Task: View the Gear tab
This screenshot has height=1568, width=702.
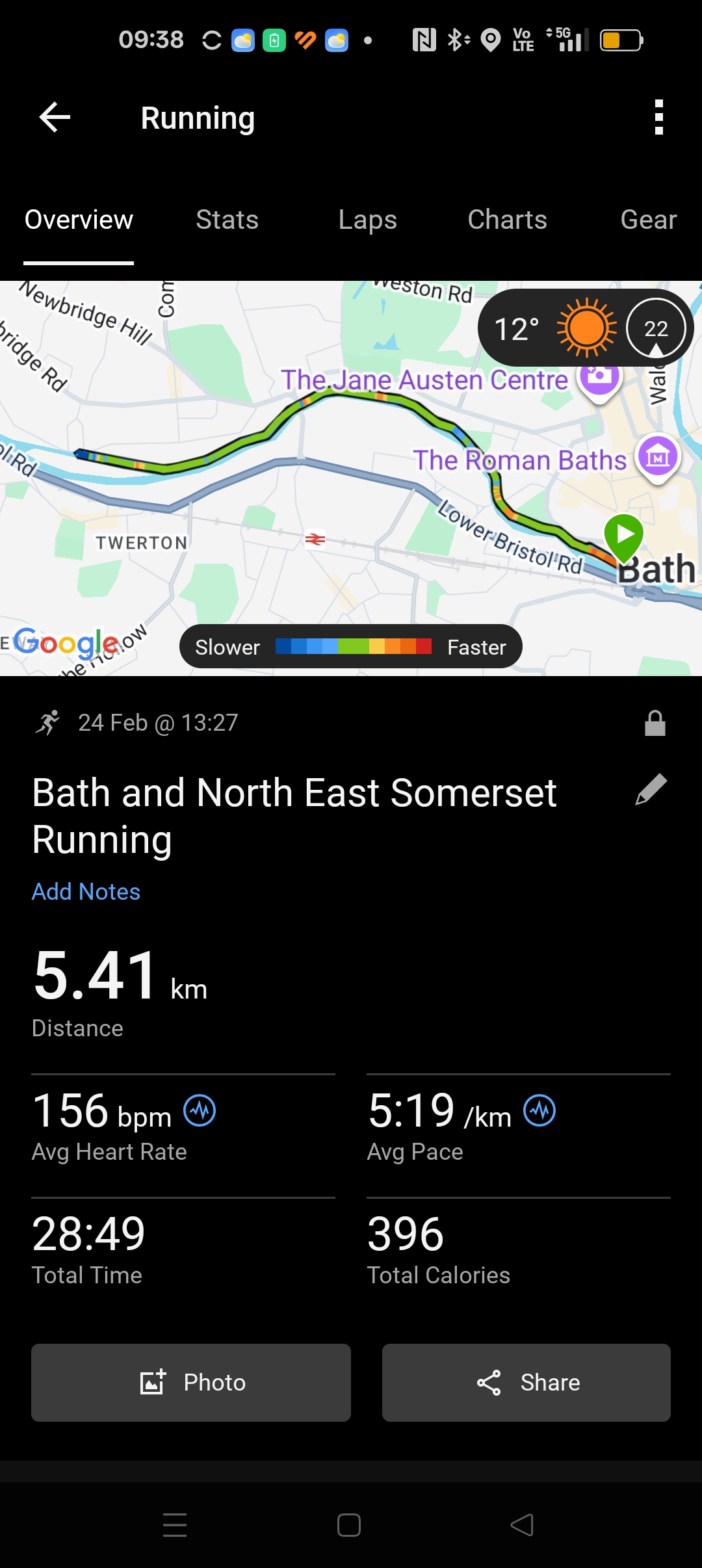Action: tap(647, 220)
